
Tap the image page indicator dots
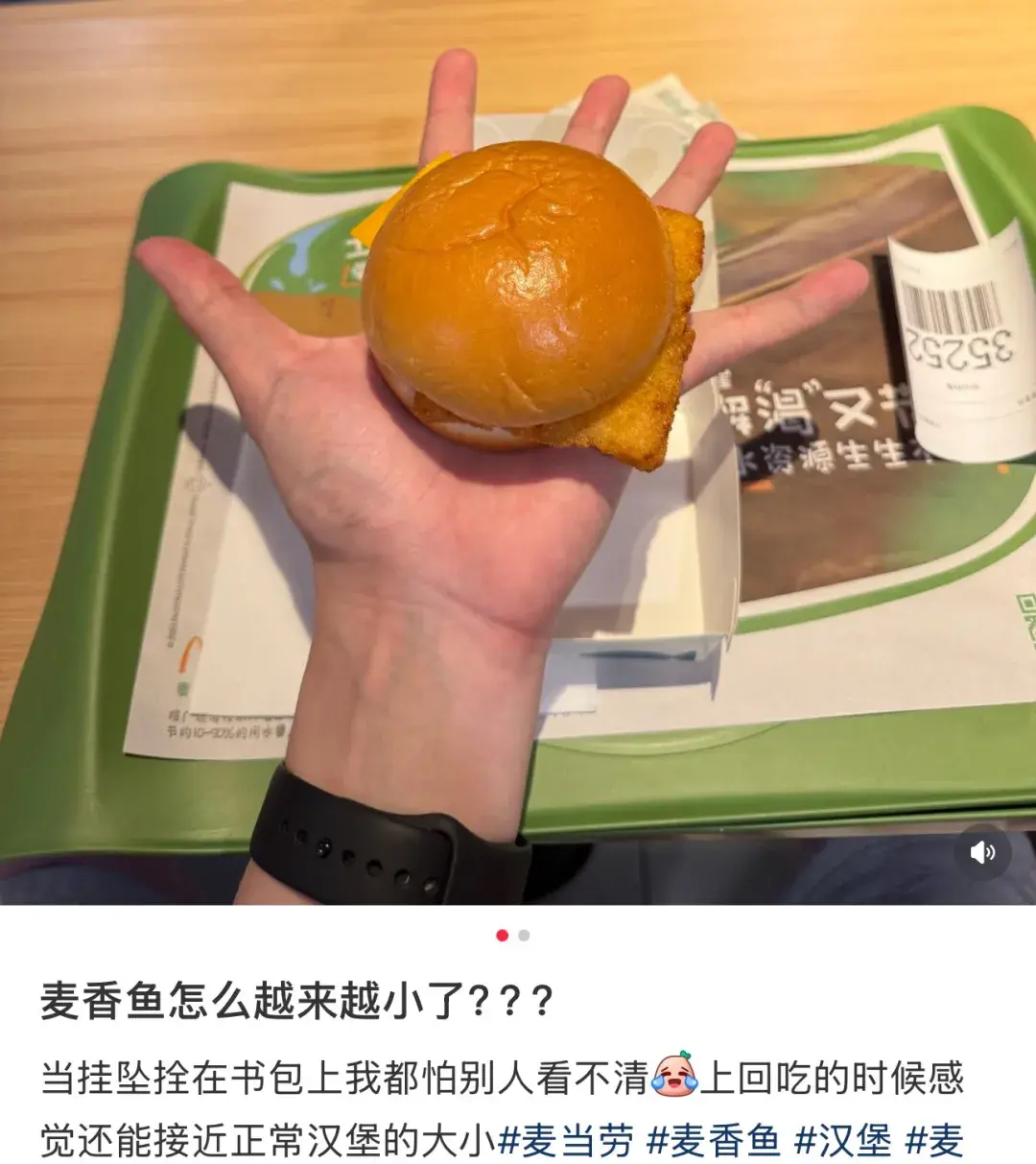(x=512, y=935)
